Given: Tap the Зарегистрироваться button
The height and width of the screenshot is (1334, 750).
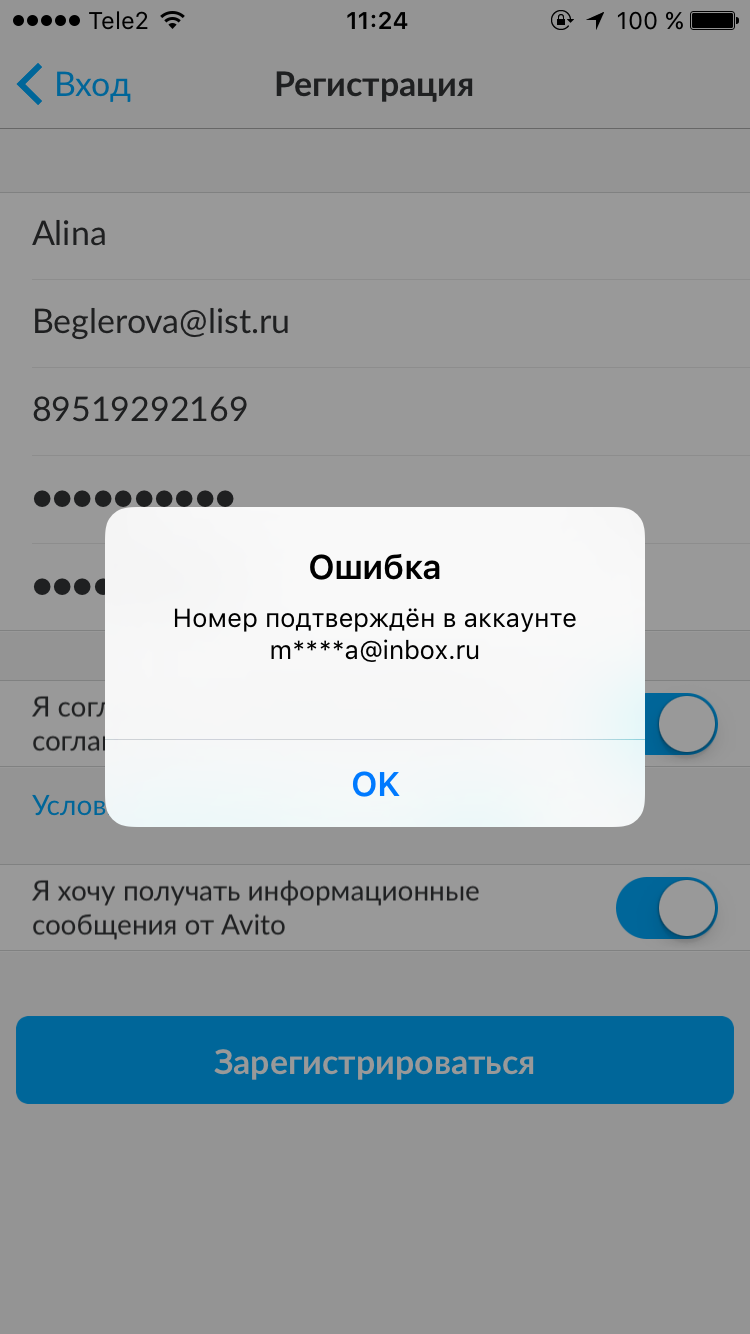Looking at the screenshot, I should pyautogui.click(x=375, y=1061).
